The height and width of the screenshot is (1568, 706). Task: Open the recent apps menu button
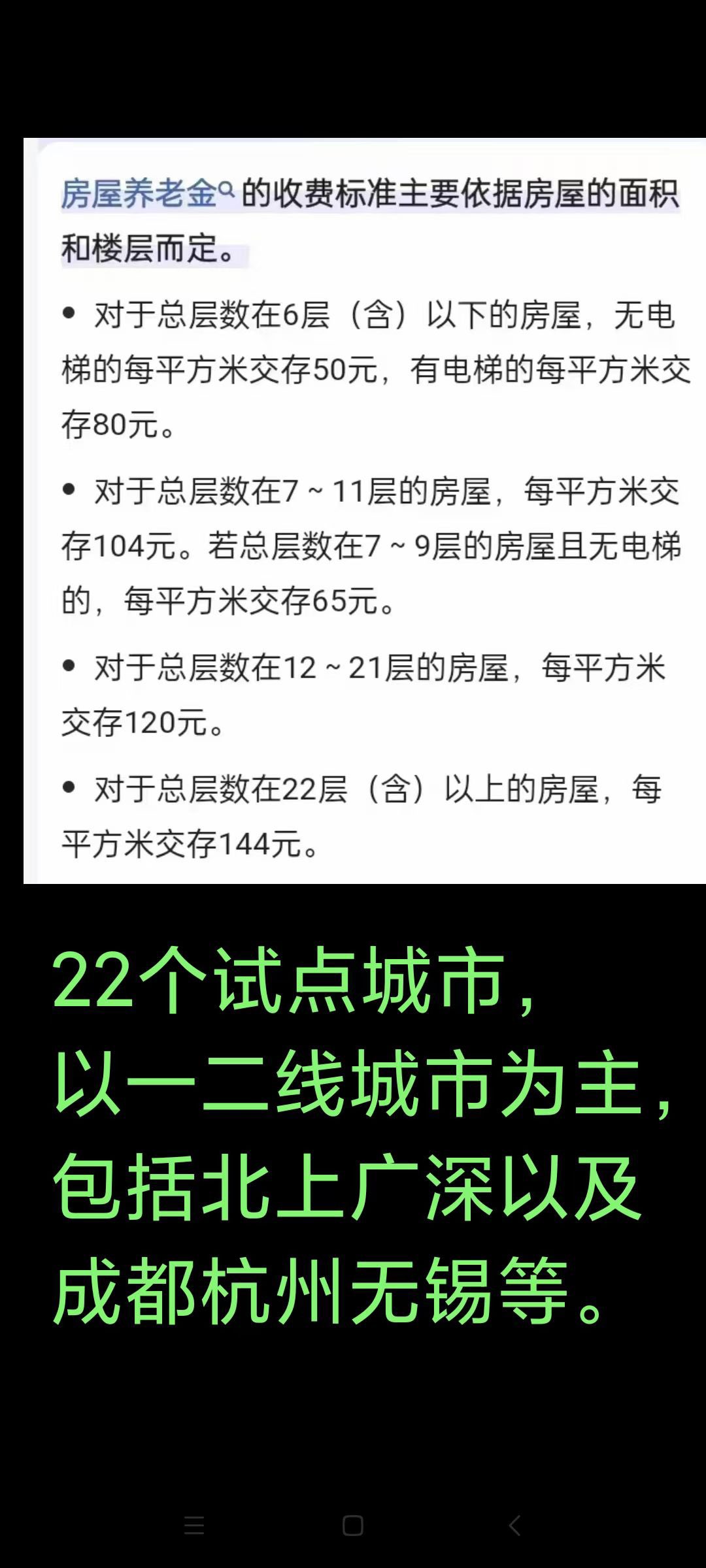click(x=194, y=1526)
